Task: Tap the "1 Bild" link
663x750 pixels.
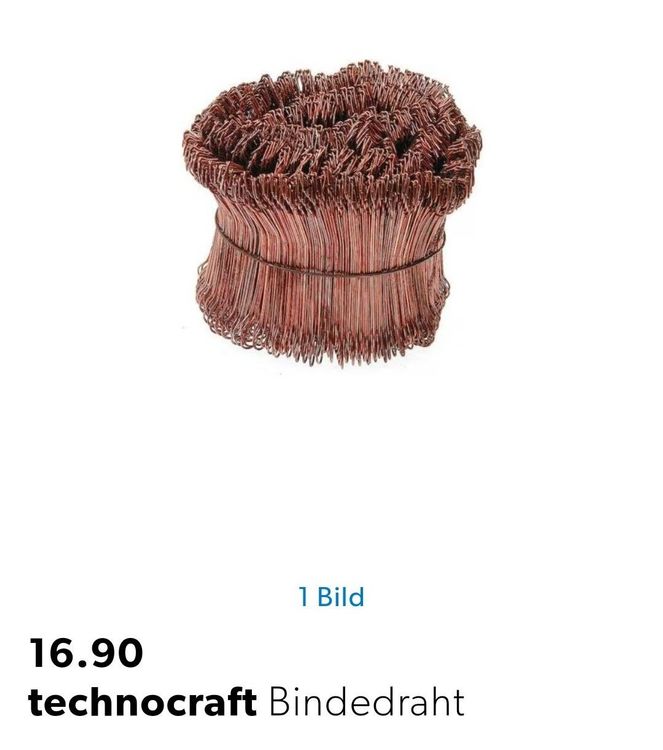Action: 331,597
